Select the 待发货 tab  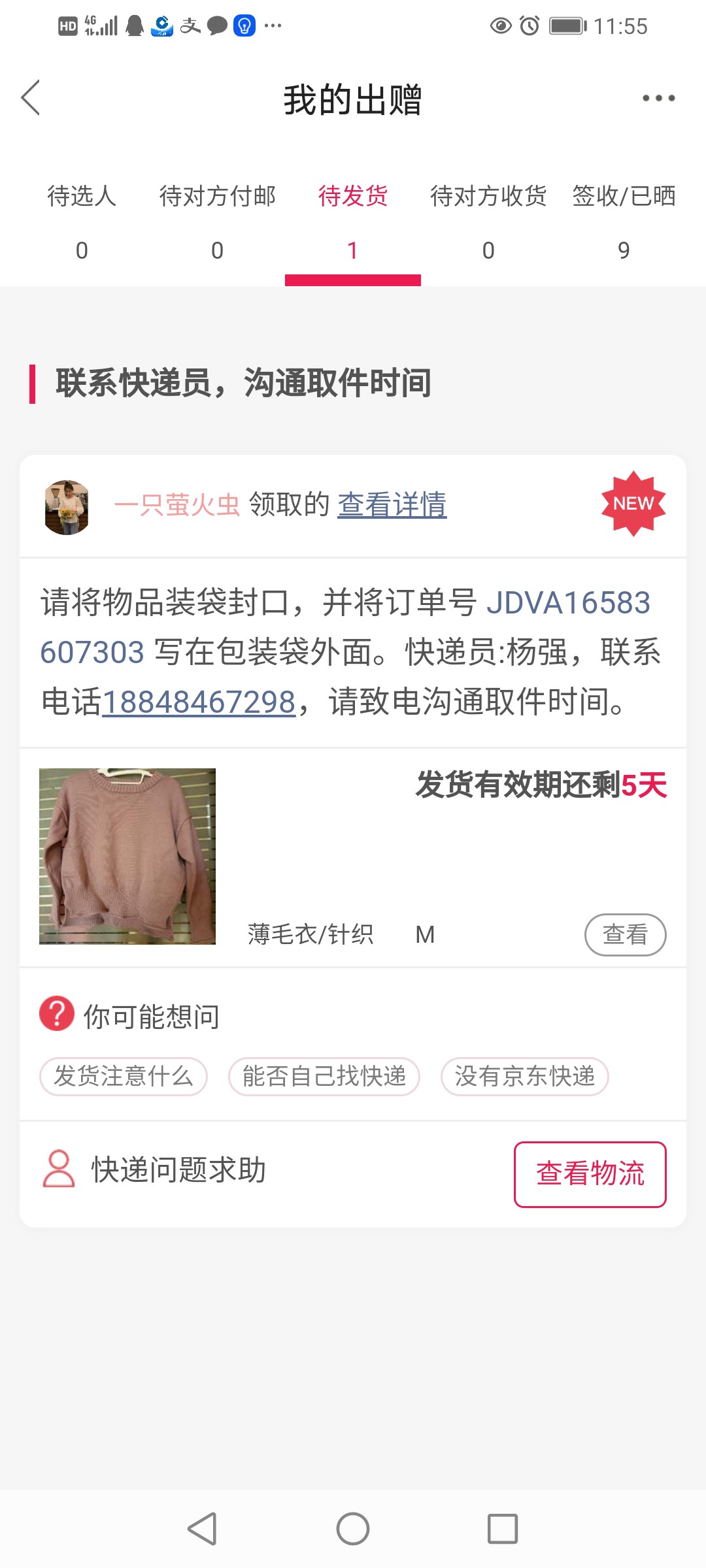(353, 221)
